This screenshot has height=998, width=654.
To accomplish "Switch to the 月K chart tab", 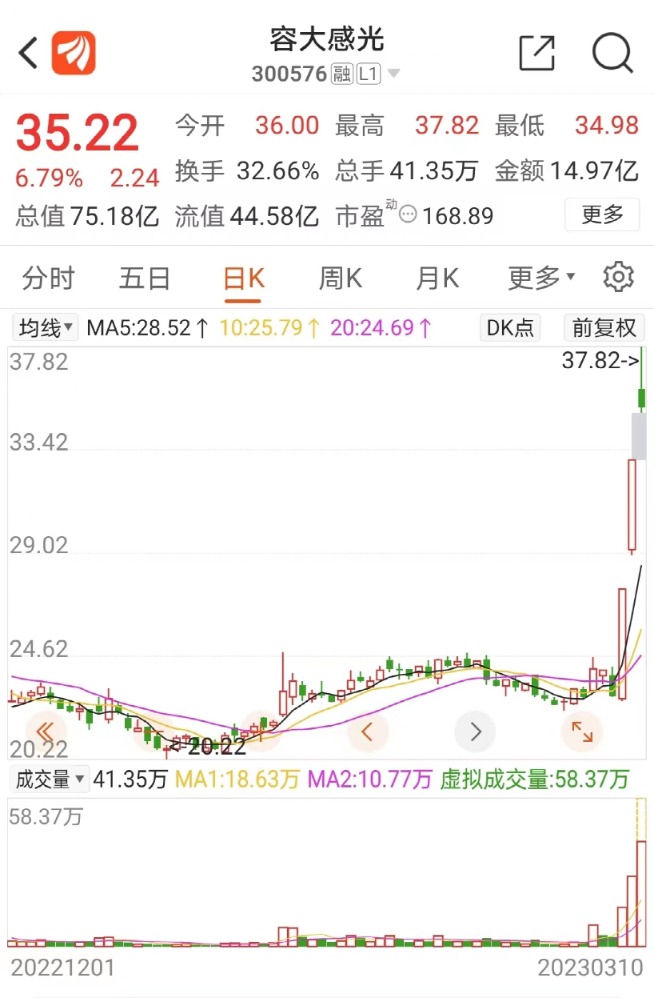I will coord(437,278).
